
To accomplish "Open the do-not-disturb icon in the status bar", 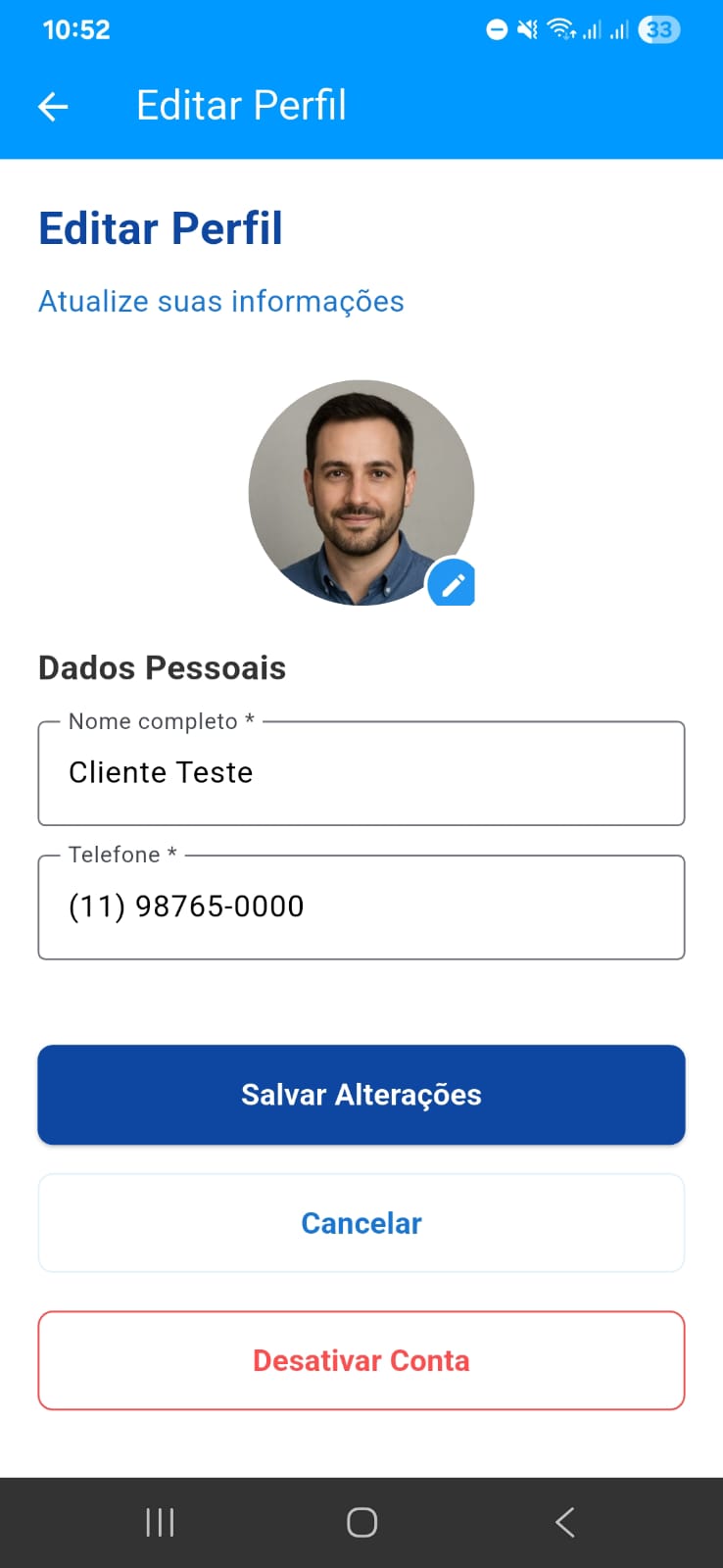I will pyautogui.click(x=498, y=29).
